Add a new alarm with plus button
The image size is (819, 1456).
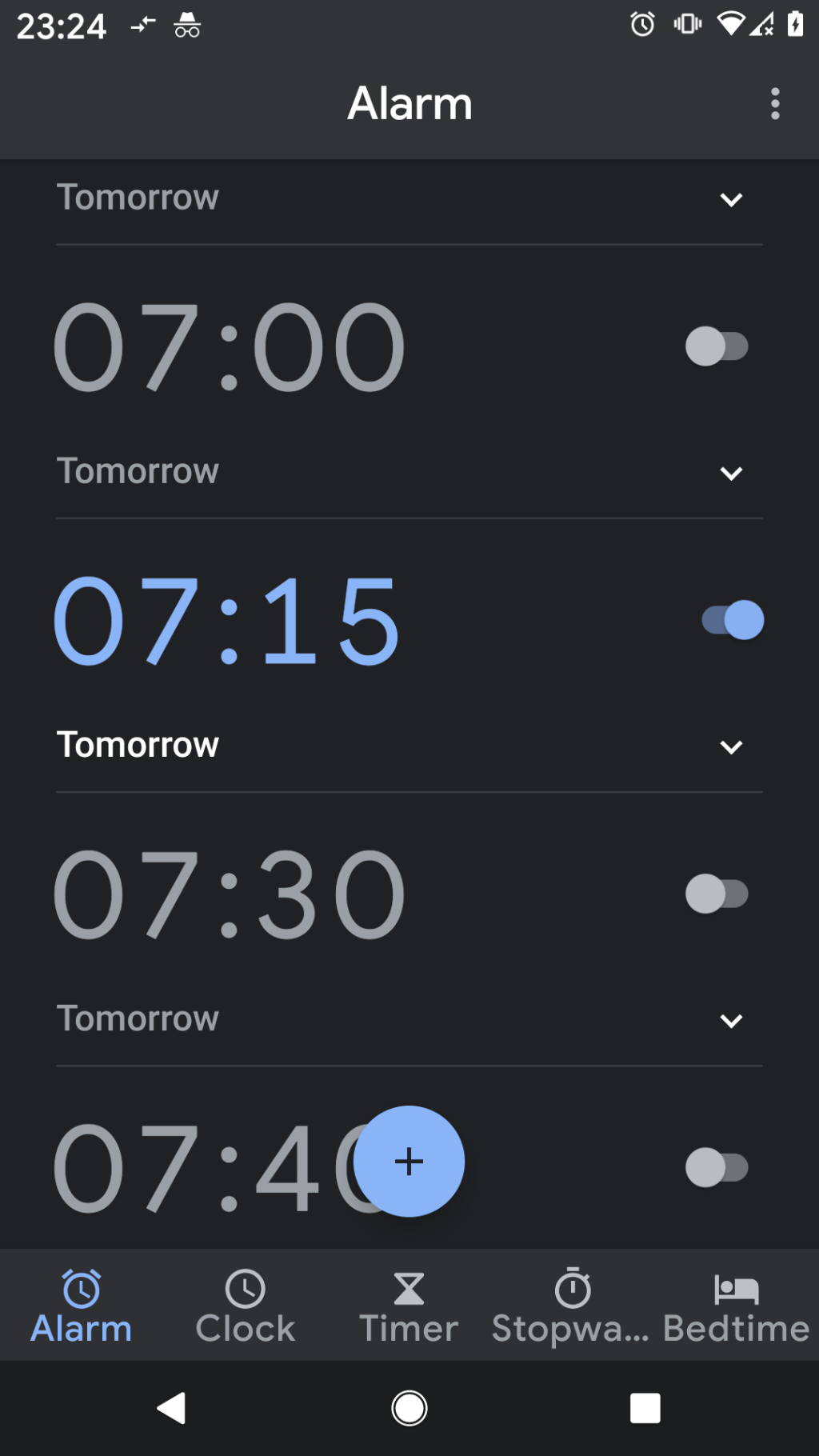click(x=409, y=1161)
